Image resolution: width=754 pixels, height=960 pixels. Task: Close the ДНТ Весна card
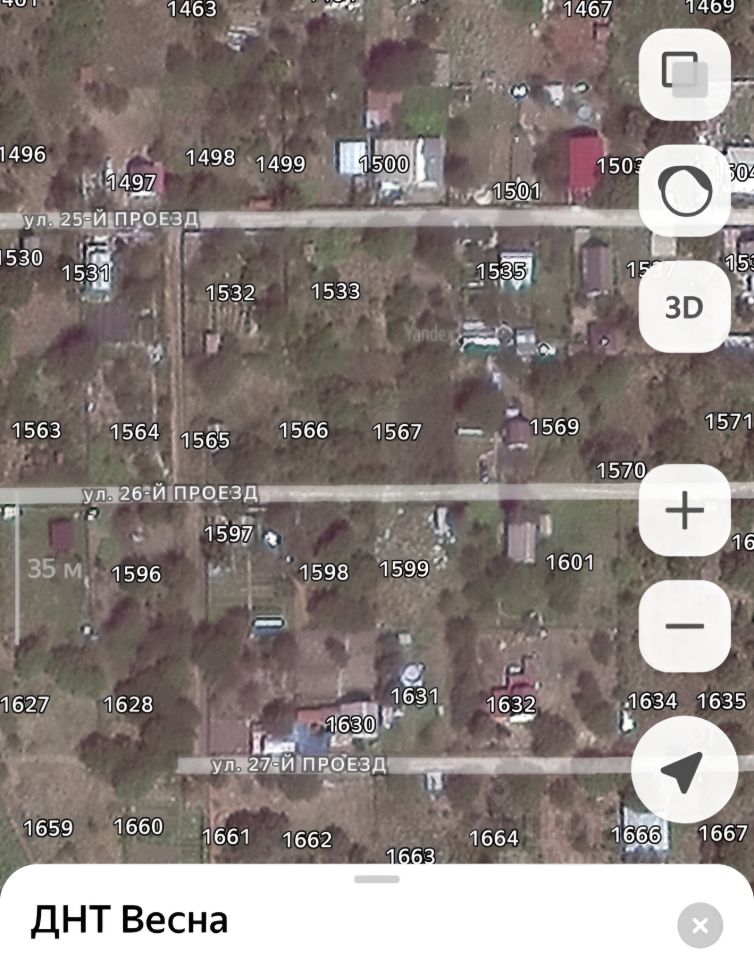700,925
